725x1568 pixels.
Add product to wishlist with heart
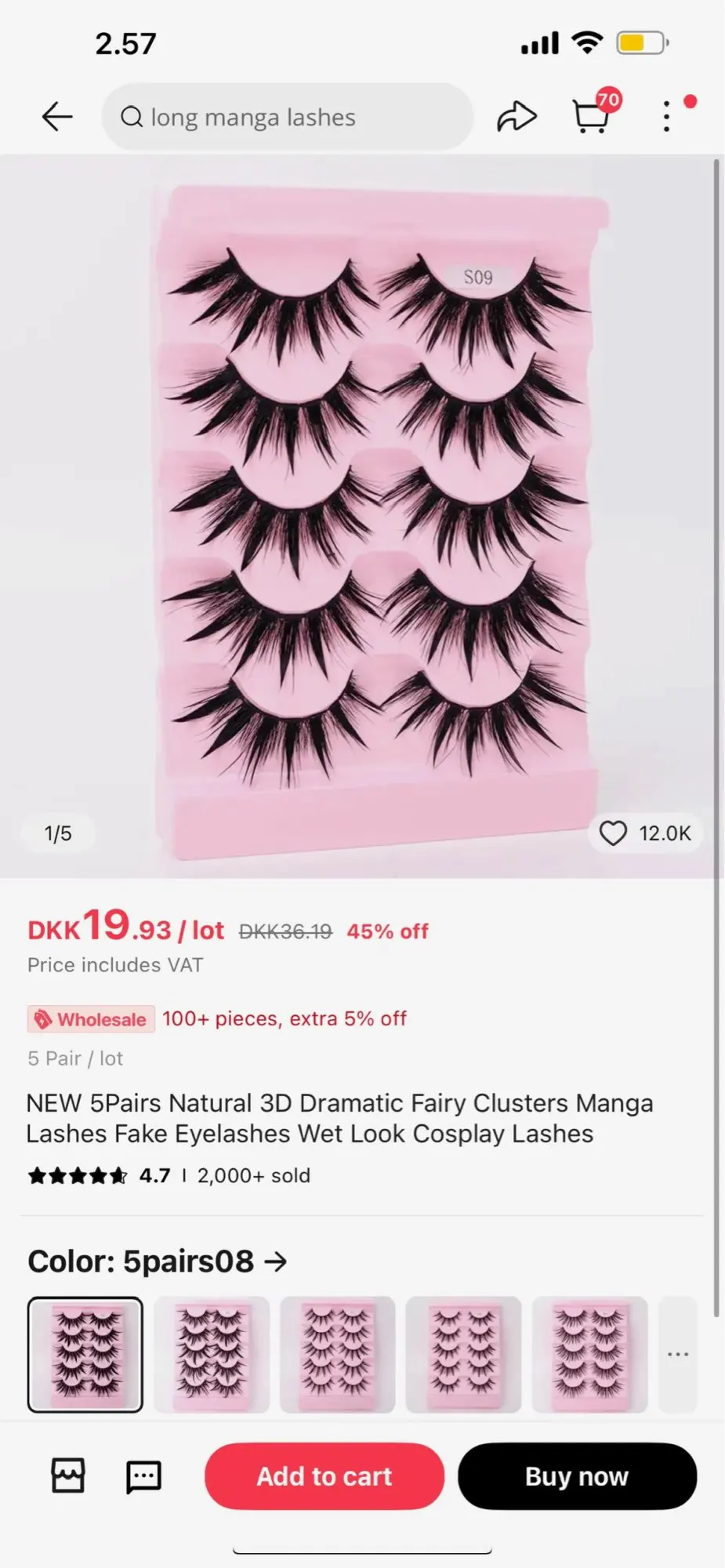[613, 833]
